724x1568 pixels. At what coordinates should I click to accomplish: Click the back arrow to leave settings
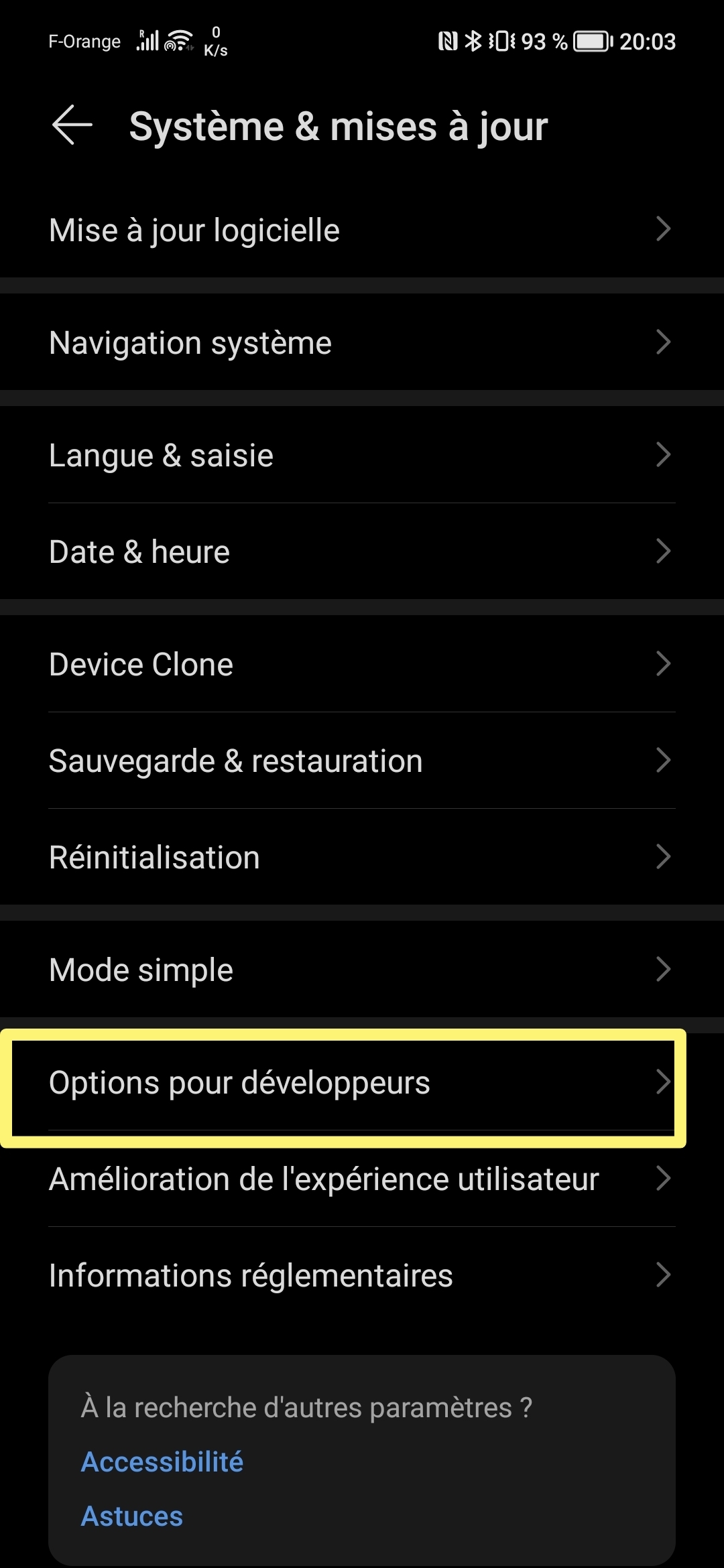pyautogui.click(x=71, y=125)
